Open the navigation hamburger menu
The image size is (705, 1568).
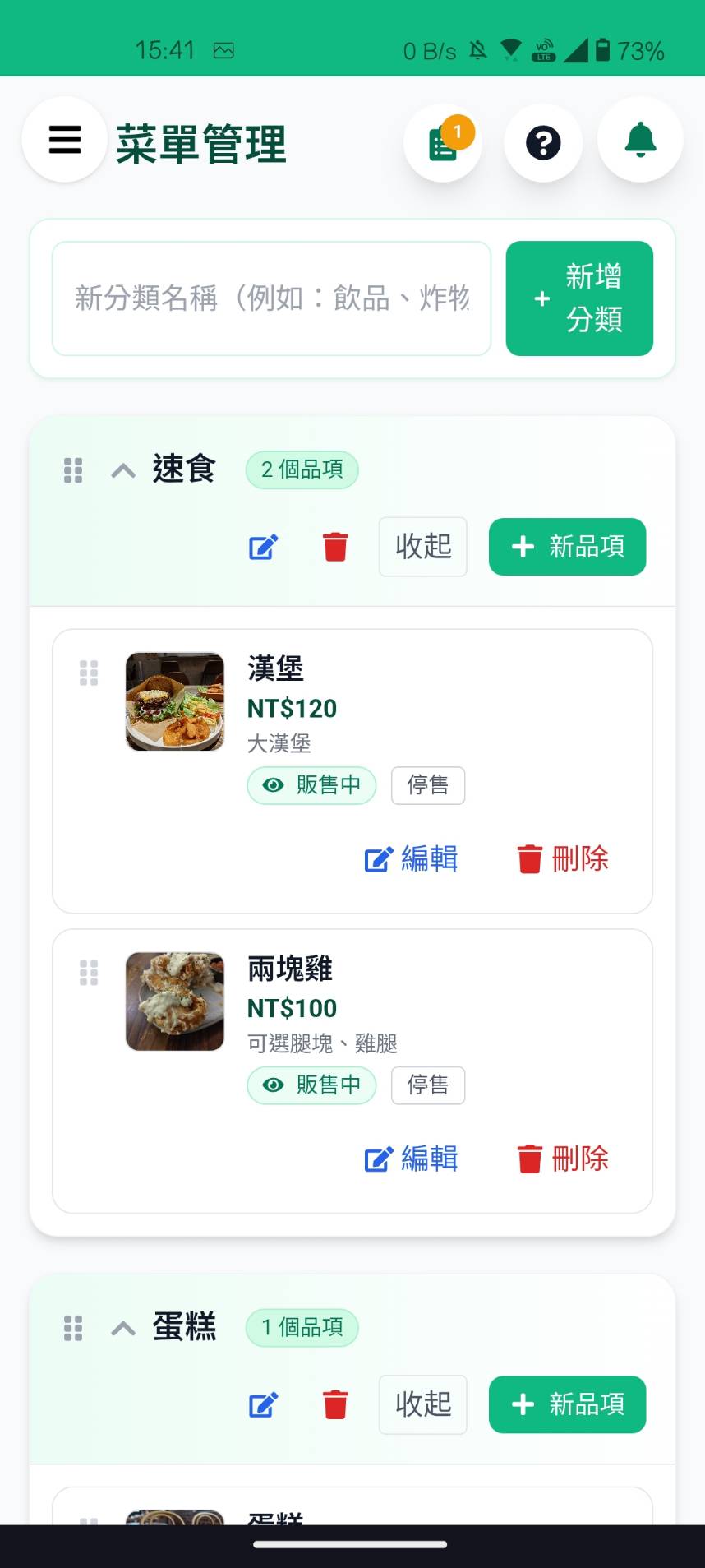[64, 140]
